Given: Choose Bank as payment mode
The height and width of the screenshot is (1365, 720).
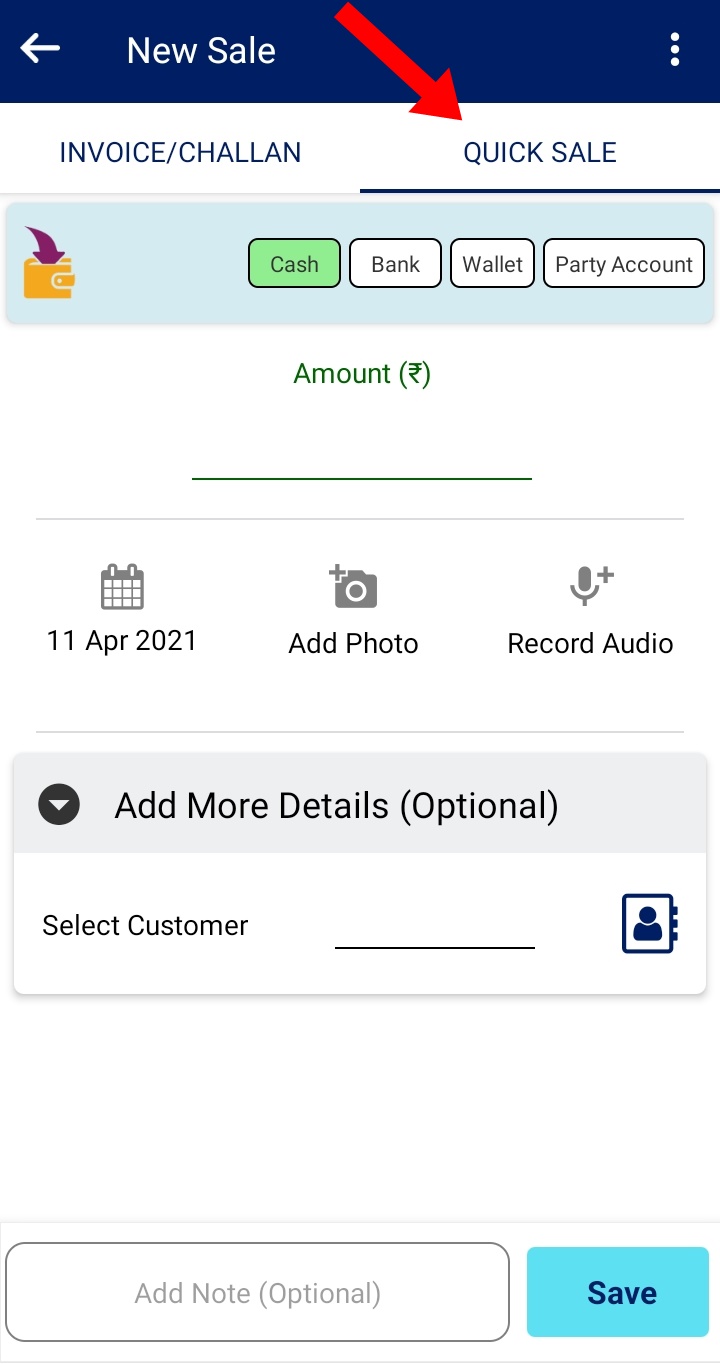Looking at the screenshot, I should point(395,264).
